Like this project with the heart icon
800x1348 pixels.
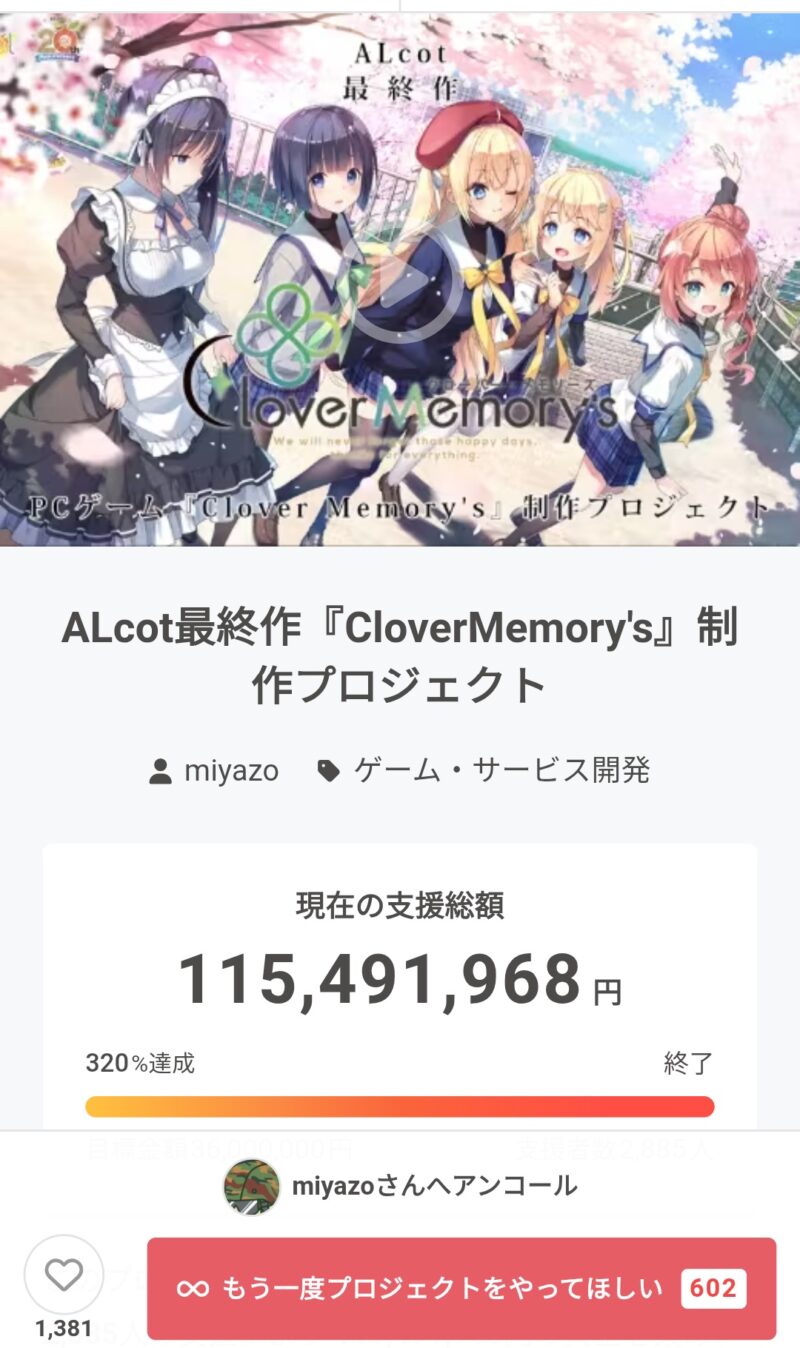[x=64, y=1275]
